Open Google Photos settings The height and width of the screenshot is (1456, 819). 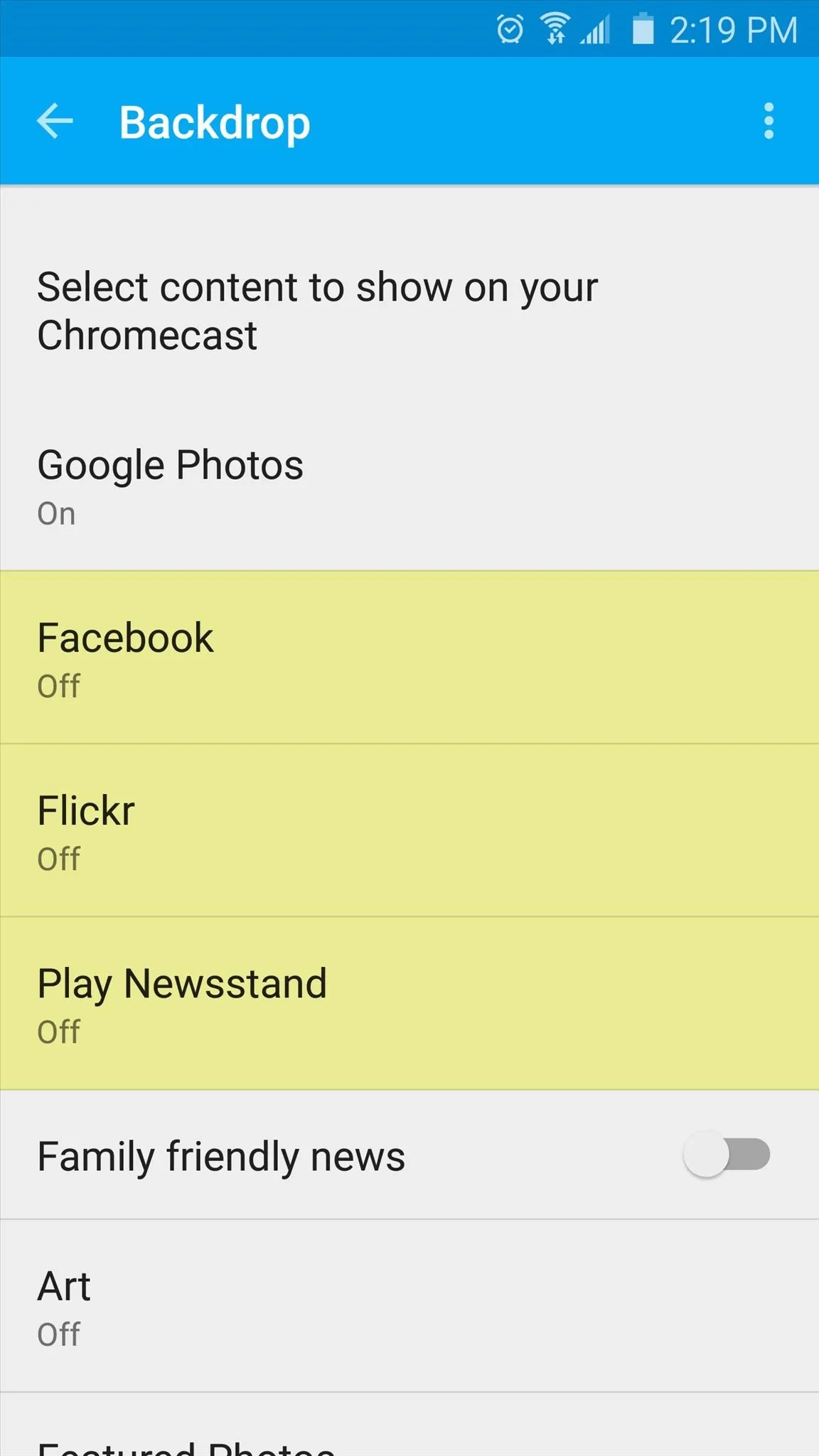[409, 485]
